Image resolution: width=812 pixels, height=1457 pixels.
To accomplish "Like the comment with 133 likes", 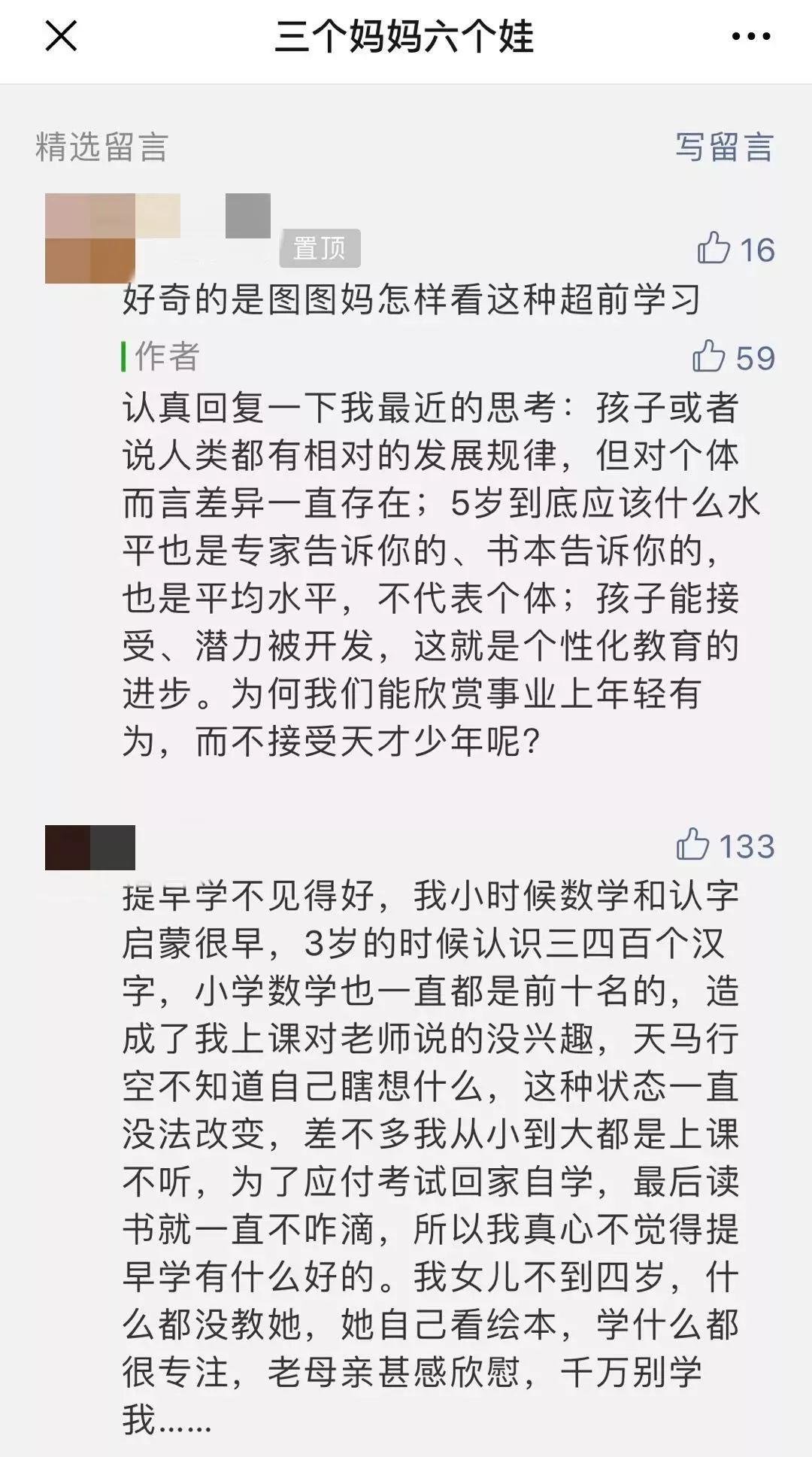I will tap(692, 845).
